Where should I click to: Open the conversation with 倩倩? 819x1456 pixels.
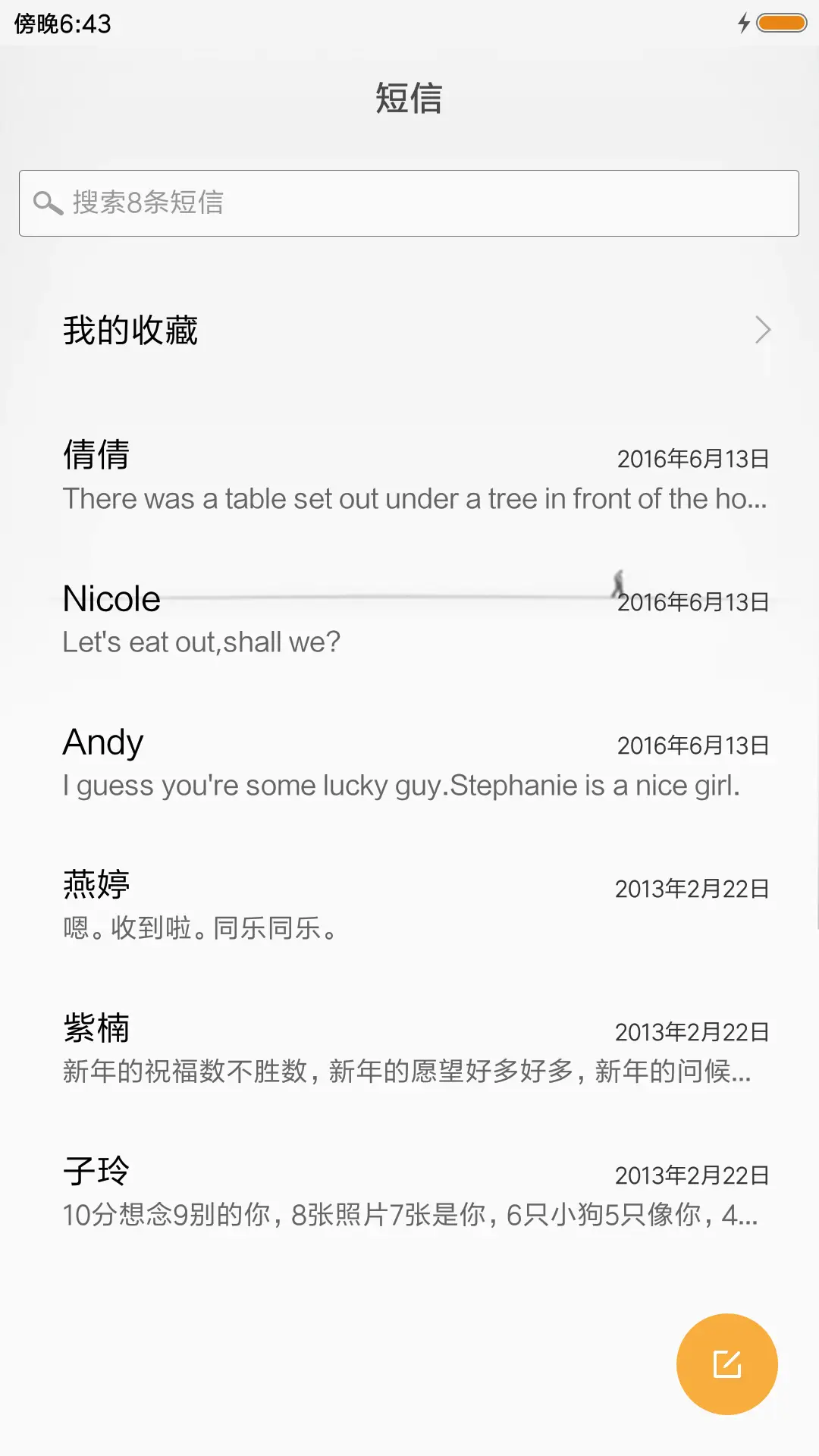click(409, 474)
